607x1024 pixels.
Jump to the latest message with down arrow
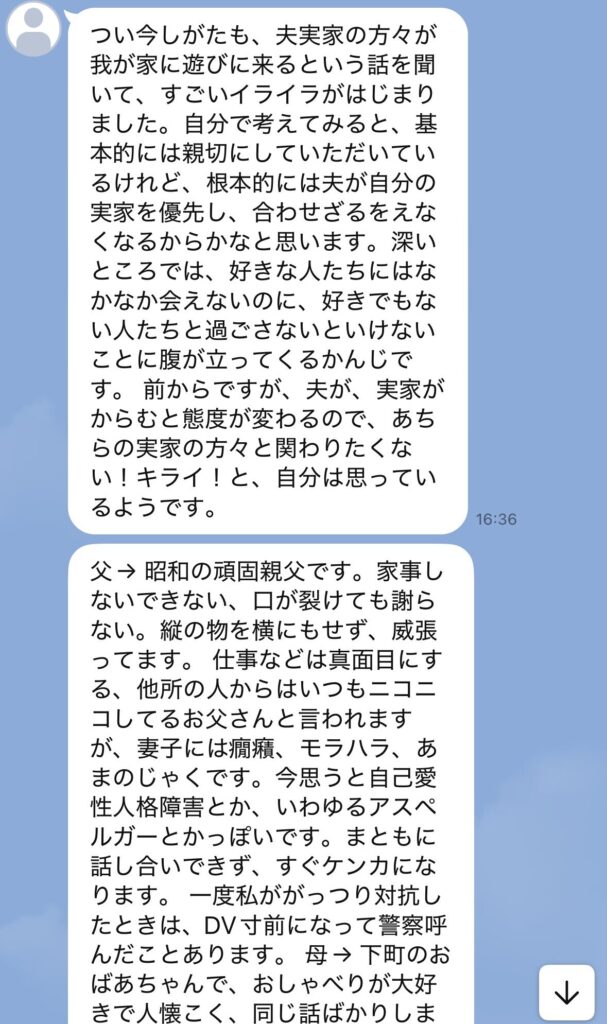567,993
